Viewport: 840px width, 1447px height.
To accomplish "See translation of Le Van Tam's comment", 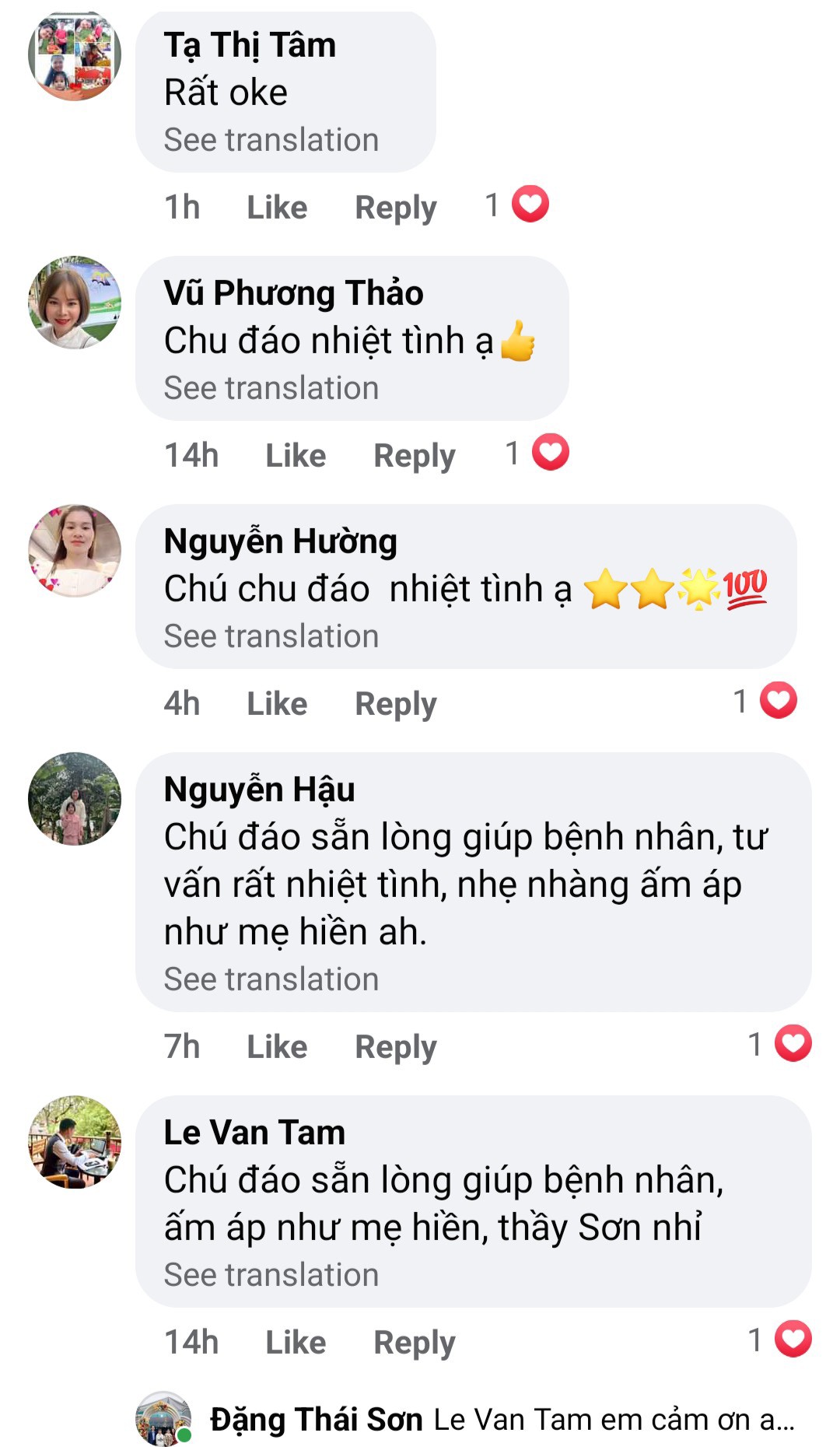I will 271,1275.
